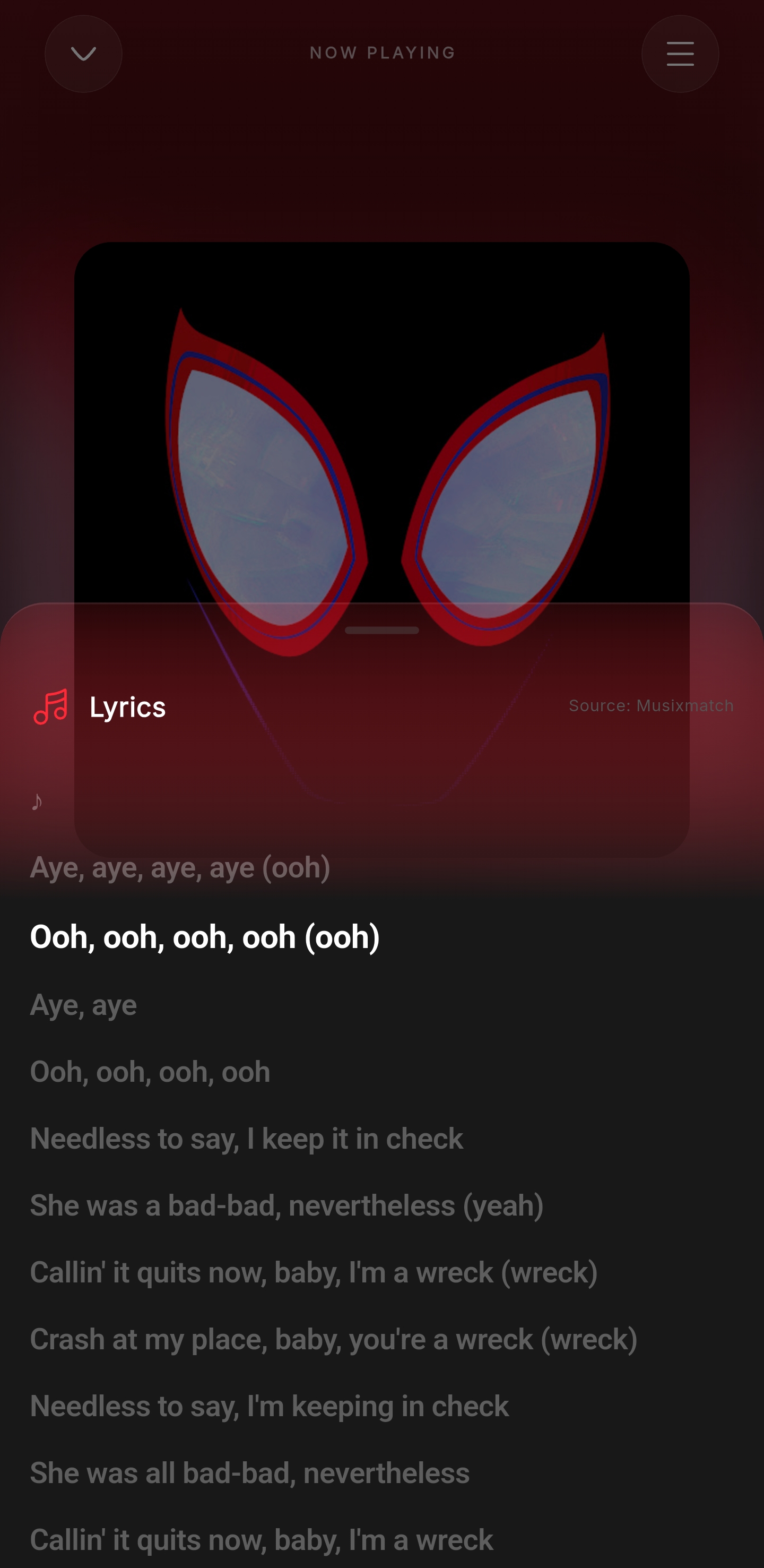Screen dimensions: 764x1568
Task: Seek to 'Crash at my place, baby' line
Action: (x=333, y=1339)
